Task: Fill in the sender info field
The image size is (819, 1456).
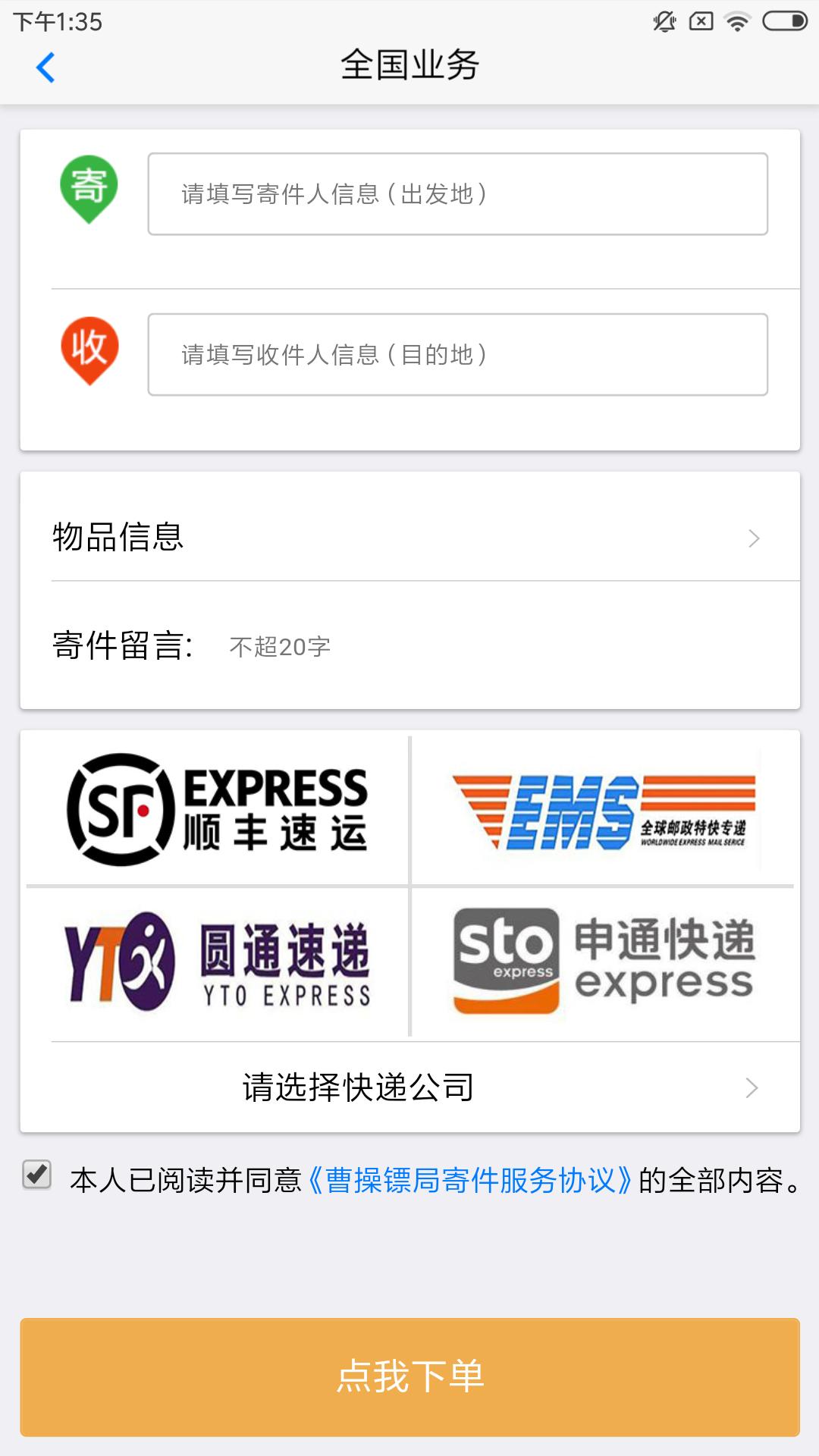Action: [457, 194]
